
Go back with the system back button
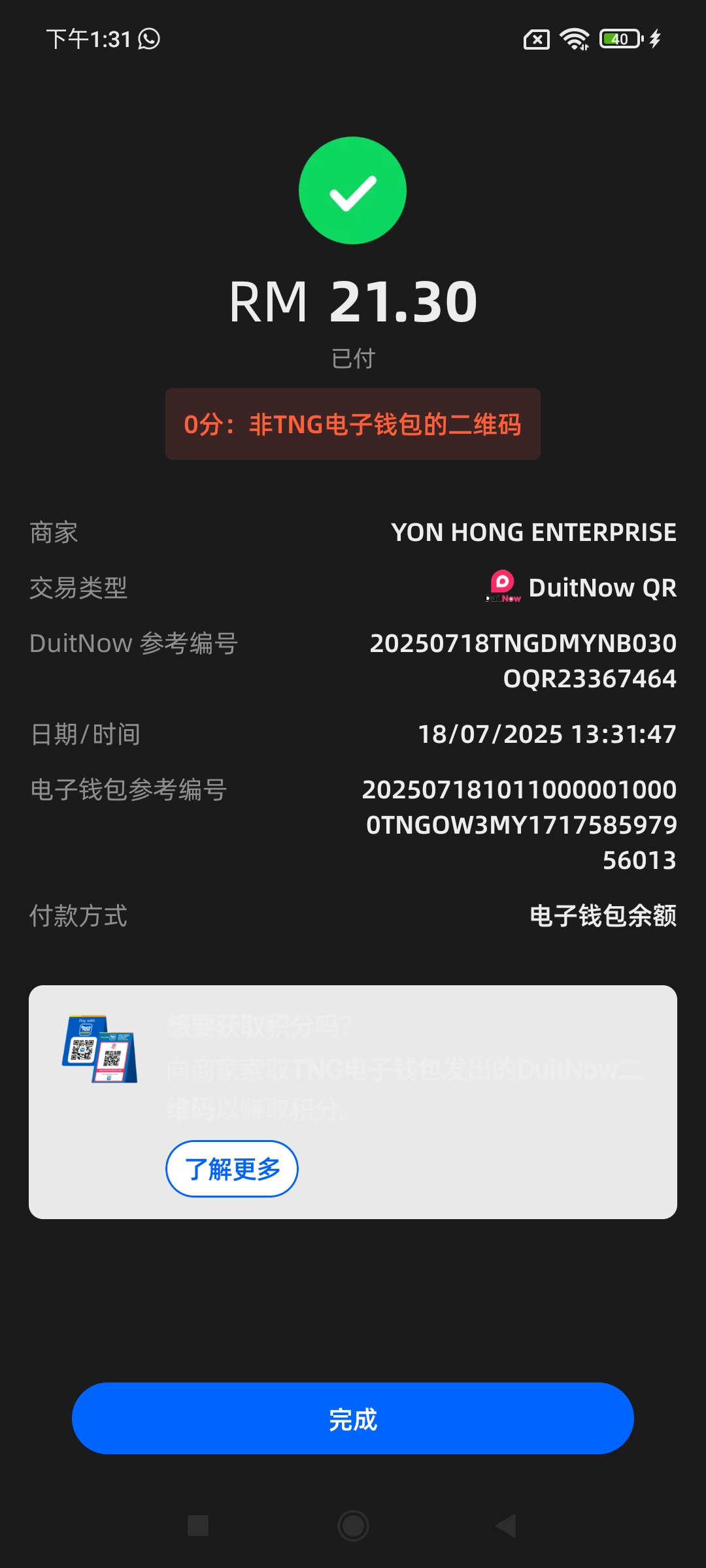coord(507,1526)
